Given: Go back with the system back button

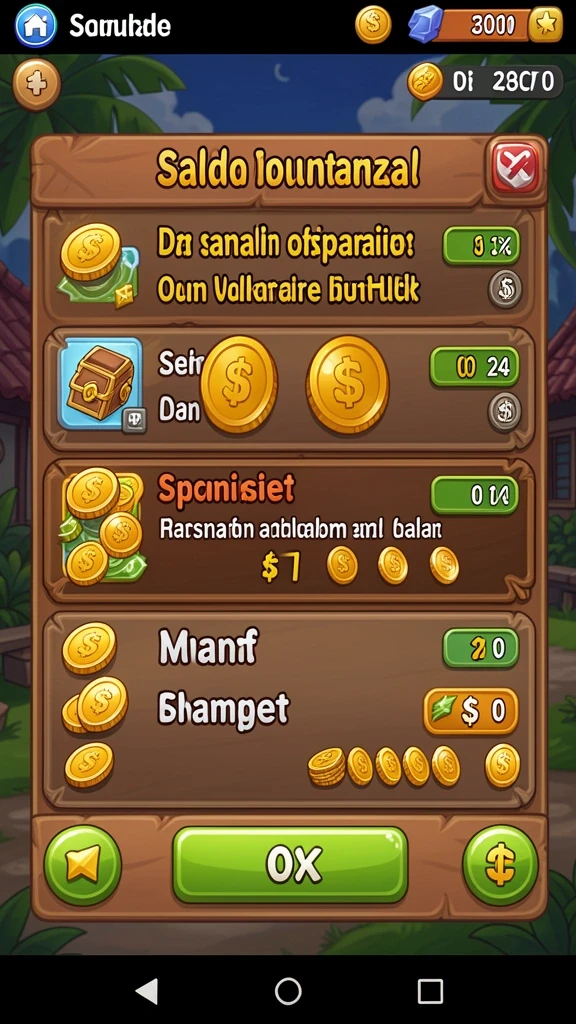Looking at the screenshot, I should 146,991.
